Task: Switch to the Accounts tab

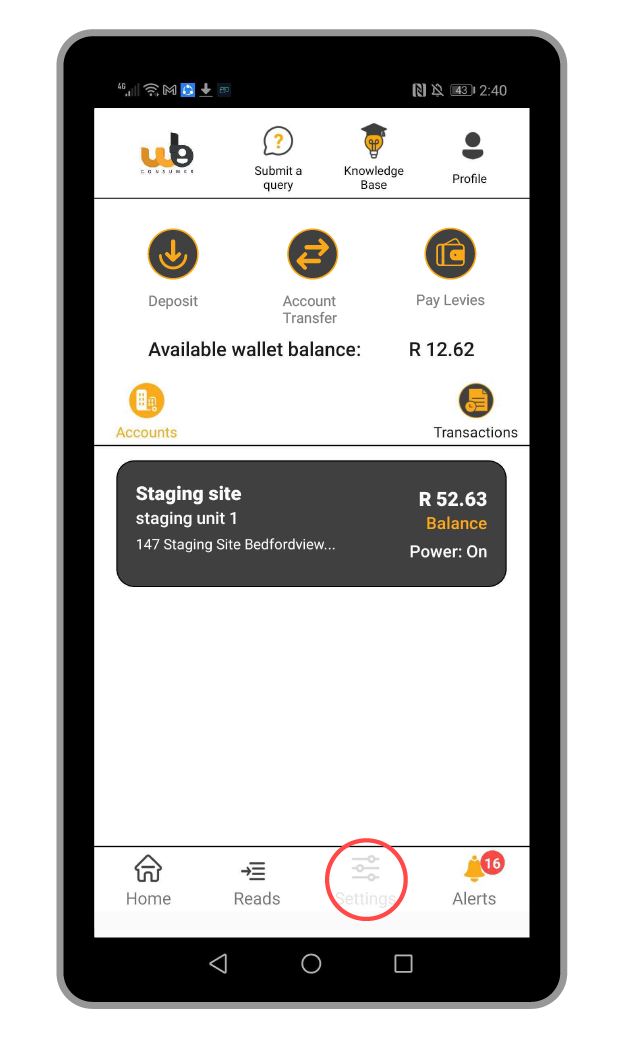Action: pos(147,411)
